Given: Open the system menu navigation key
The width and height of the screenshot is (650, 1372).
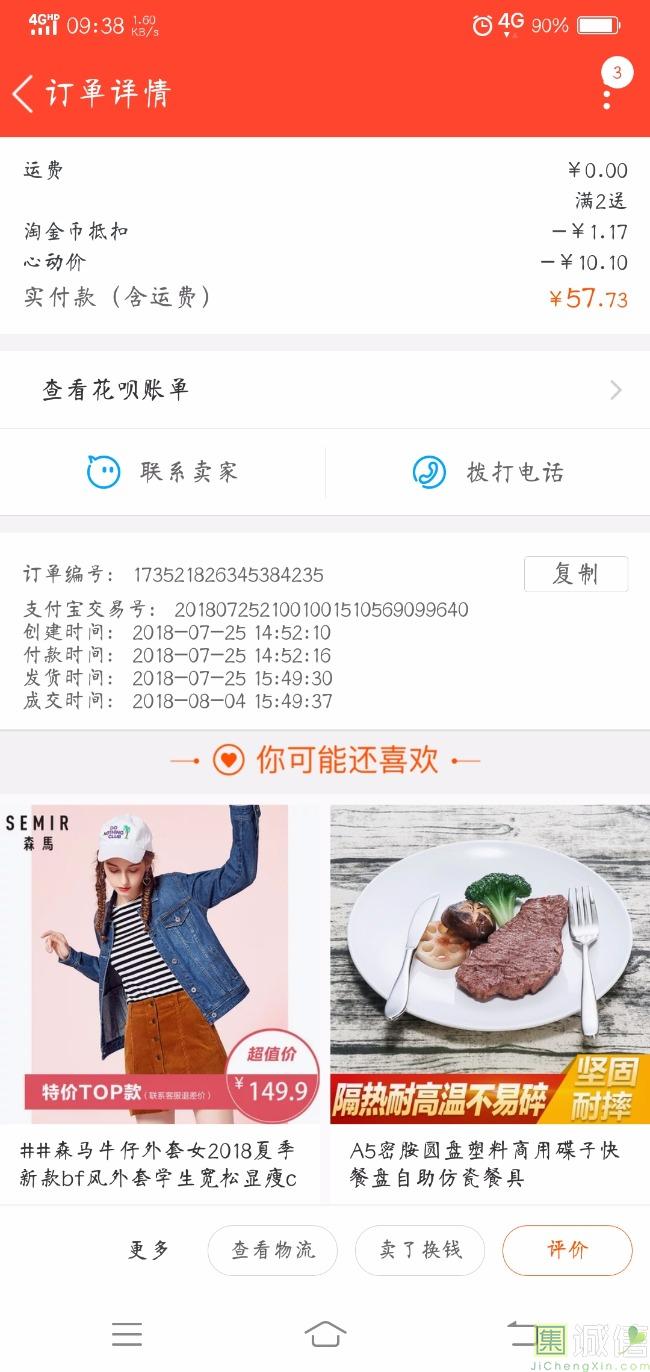Looking at the screenshot, I should (127, 1334).
